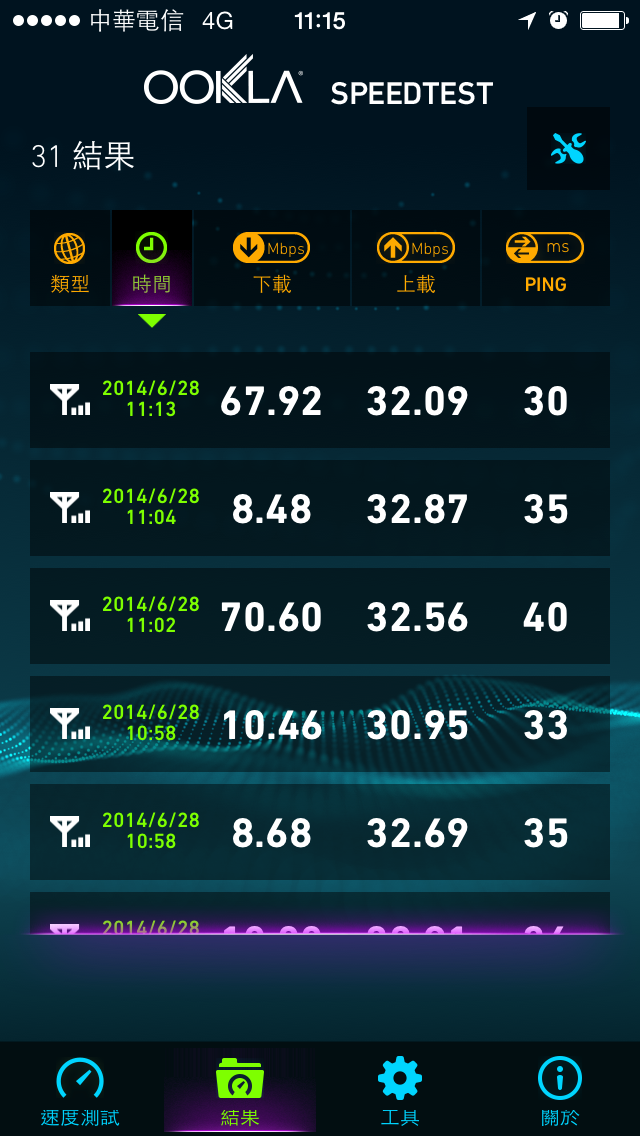
Task: Open the 11:04 result with 8.48 download
Action: (320, 509)
